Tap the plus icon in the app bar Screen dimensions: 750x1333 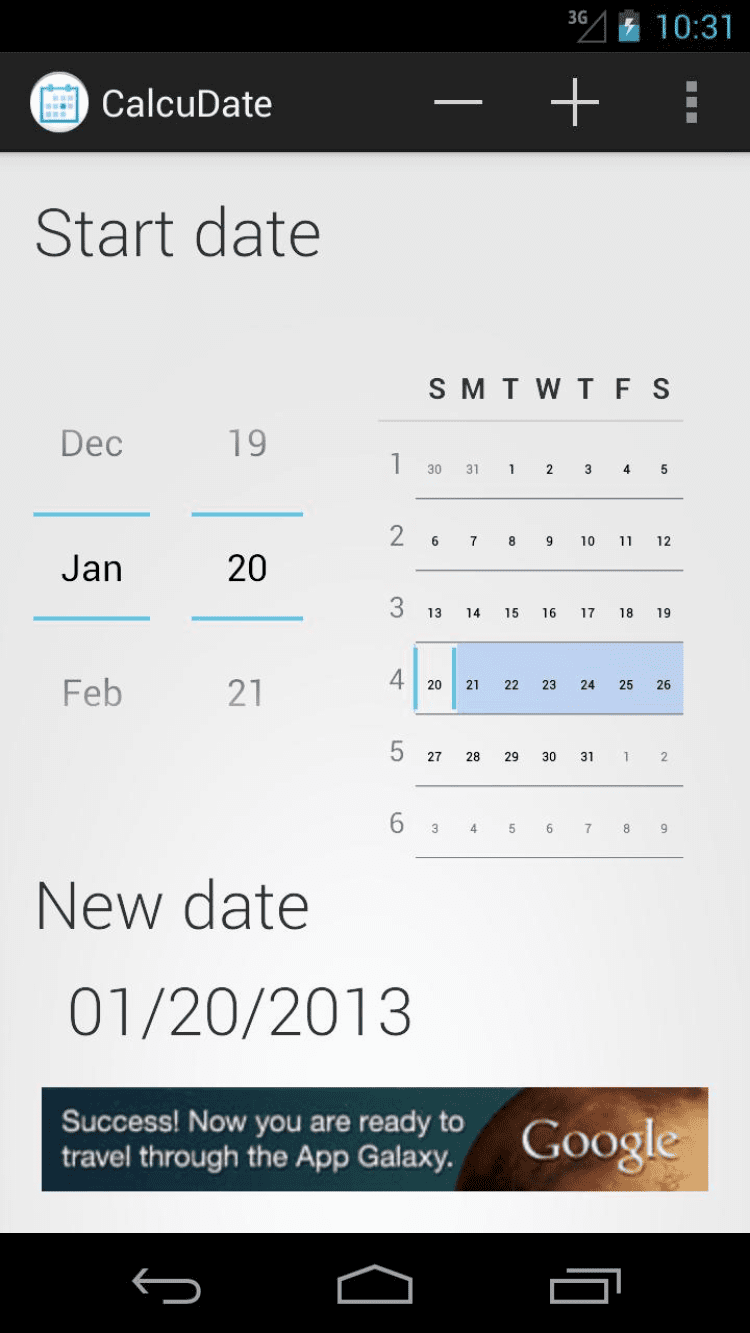click(575, 103)
